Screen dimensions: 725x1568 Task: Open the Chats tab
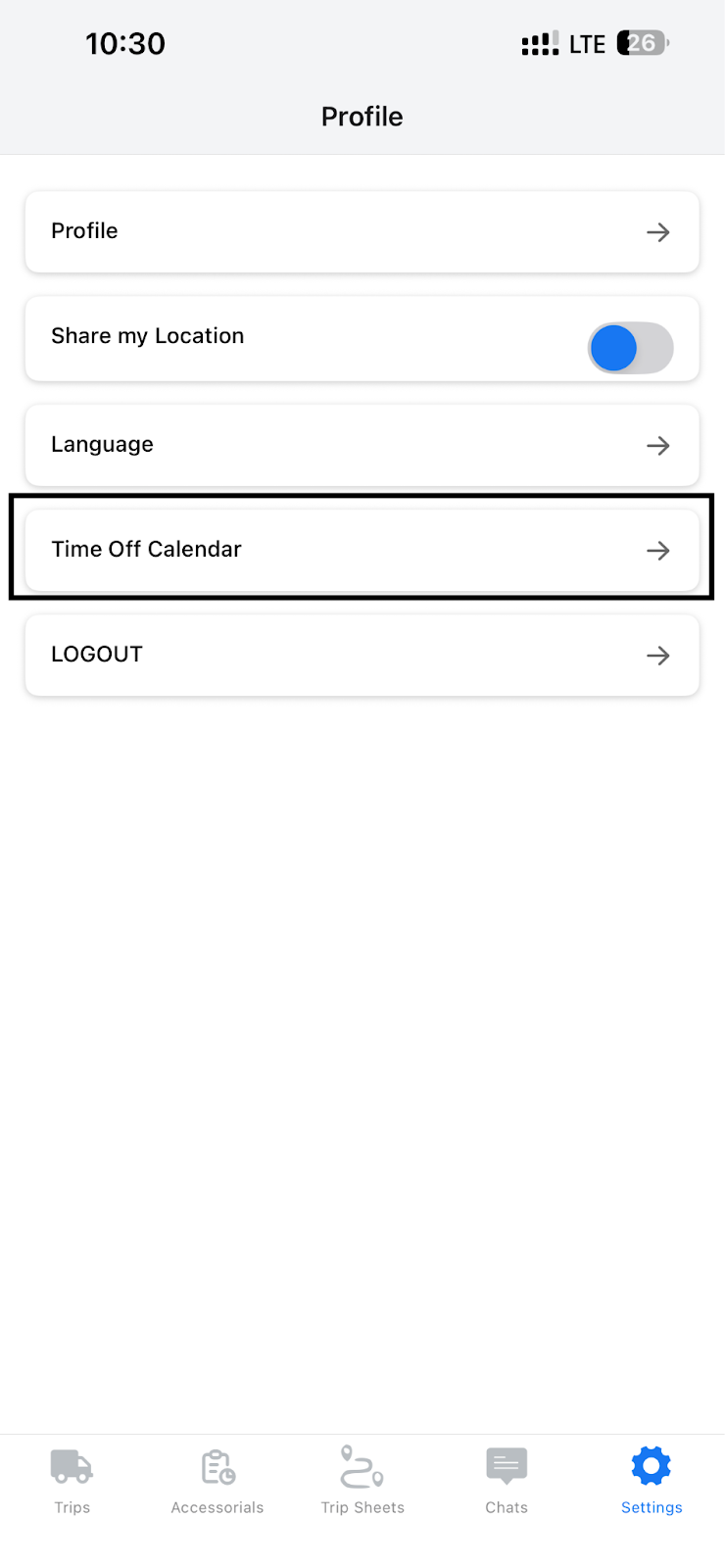click(507, 1481)
